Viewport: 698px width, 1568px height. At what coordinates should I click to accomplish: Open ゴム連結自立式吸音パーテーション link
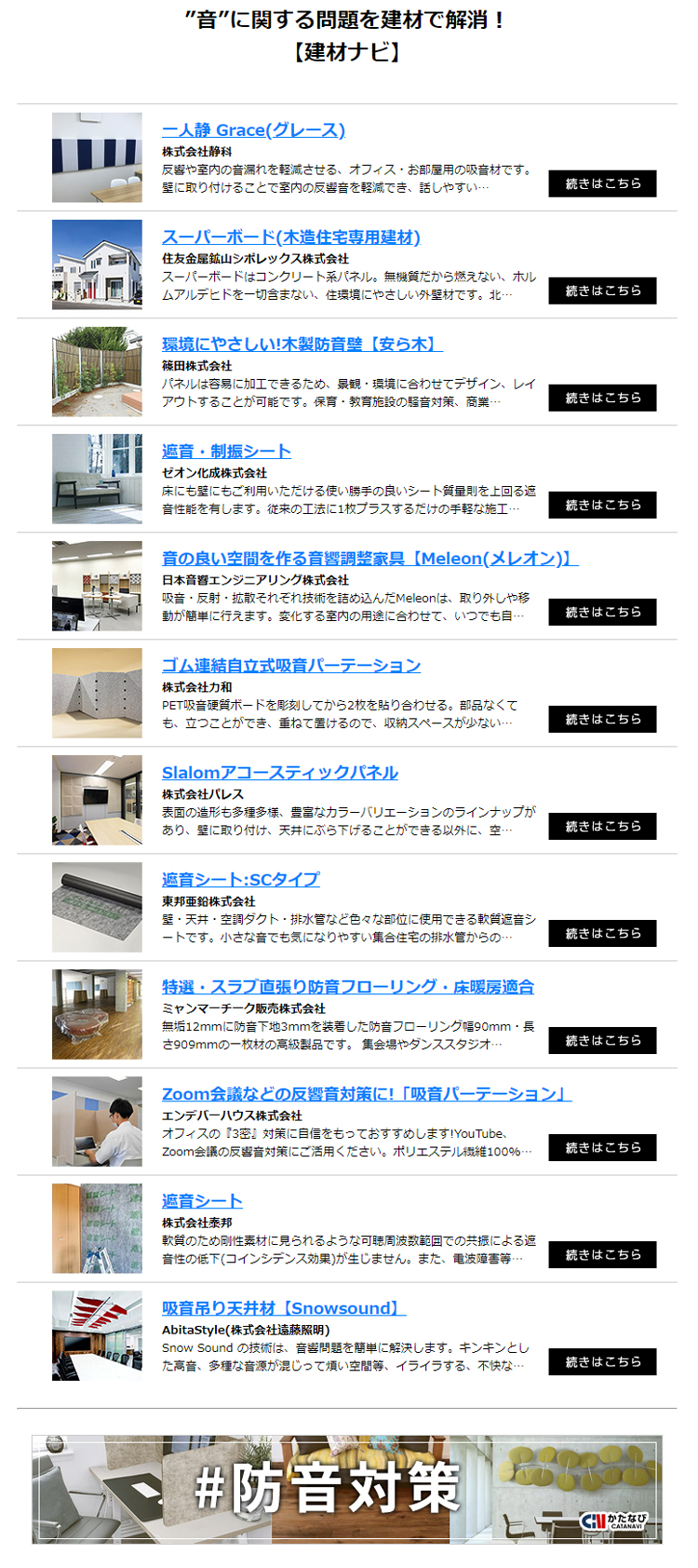pos(290,666)
